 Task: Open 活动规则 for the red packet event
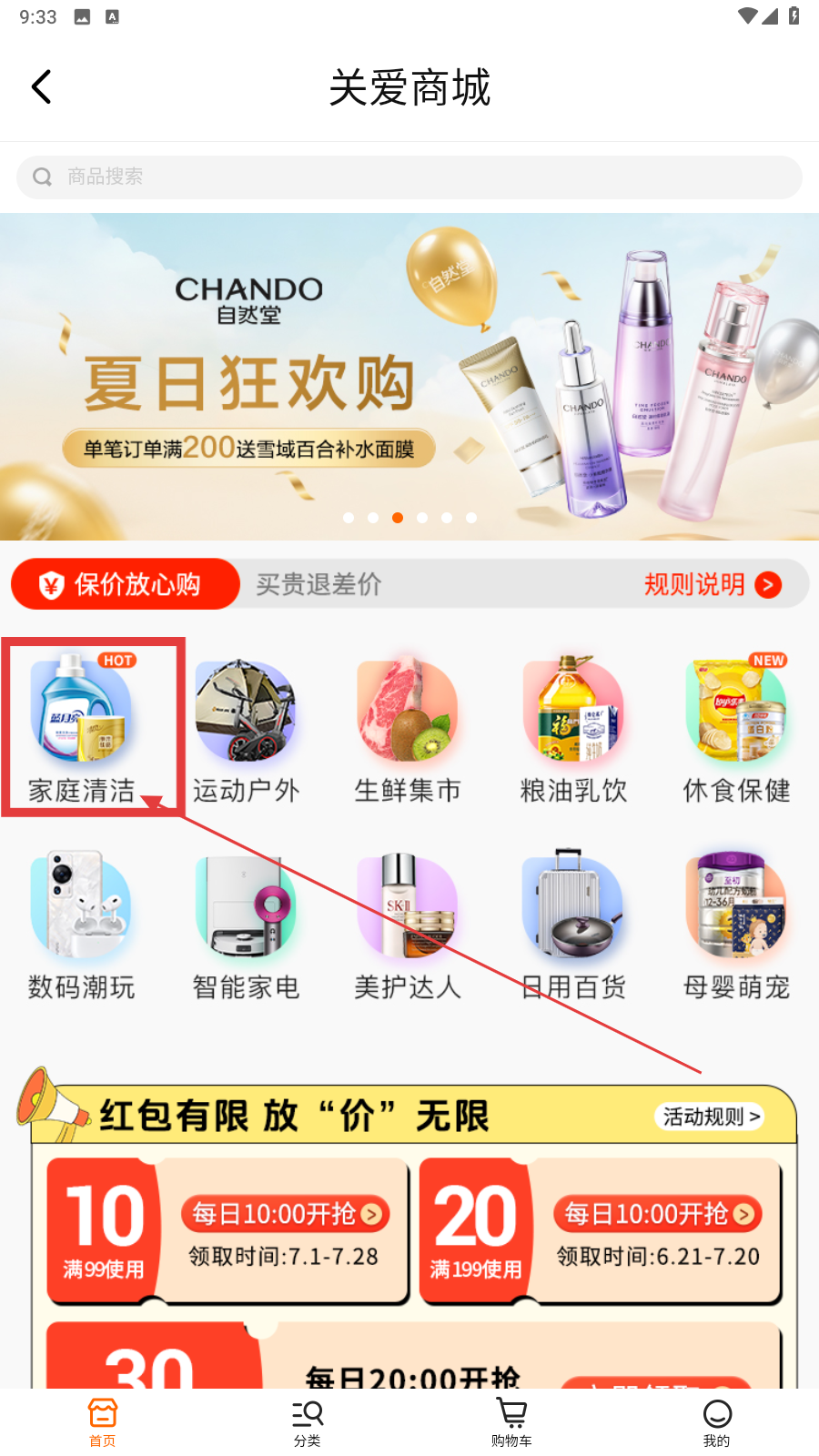click(x=710, y=1117)
